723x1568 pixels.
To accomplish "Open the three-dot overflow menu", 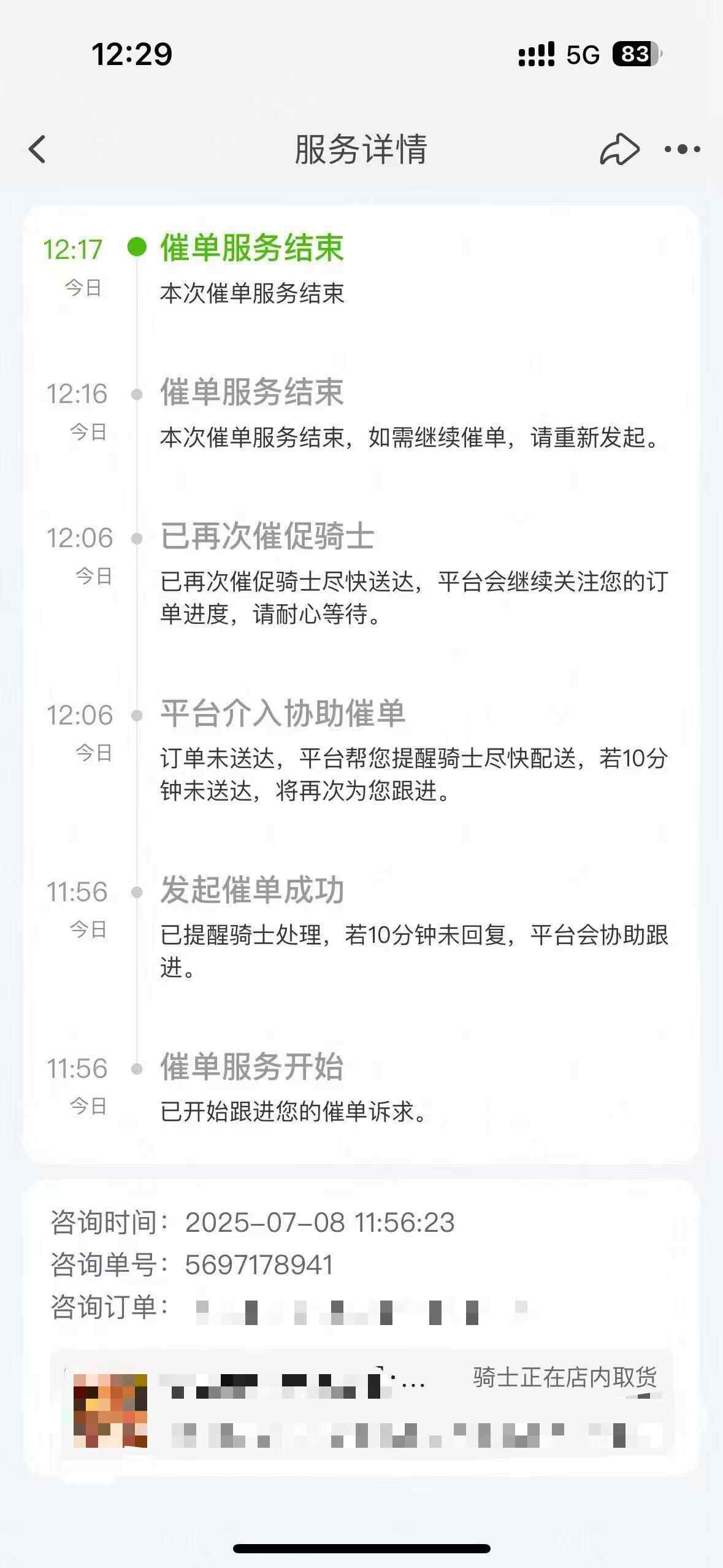I will click(682, 149).
